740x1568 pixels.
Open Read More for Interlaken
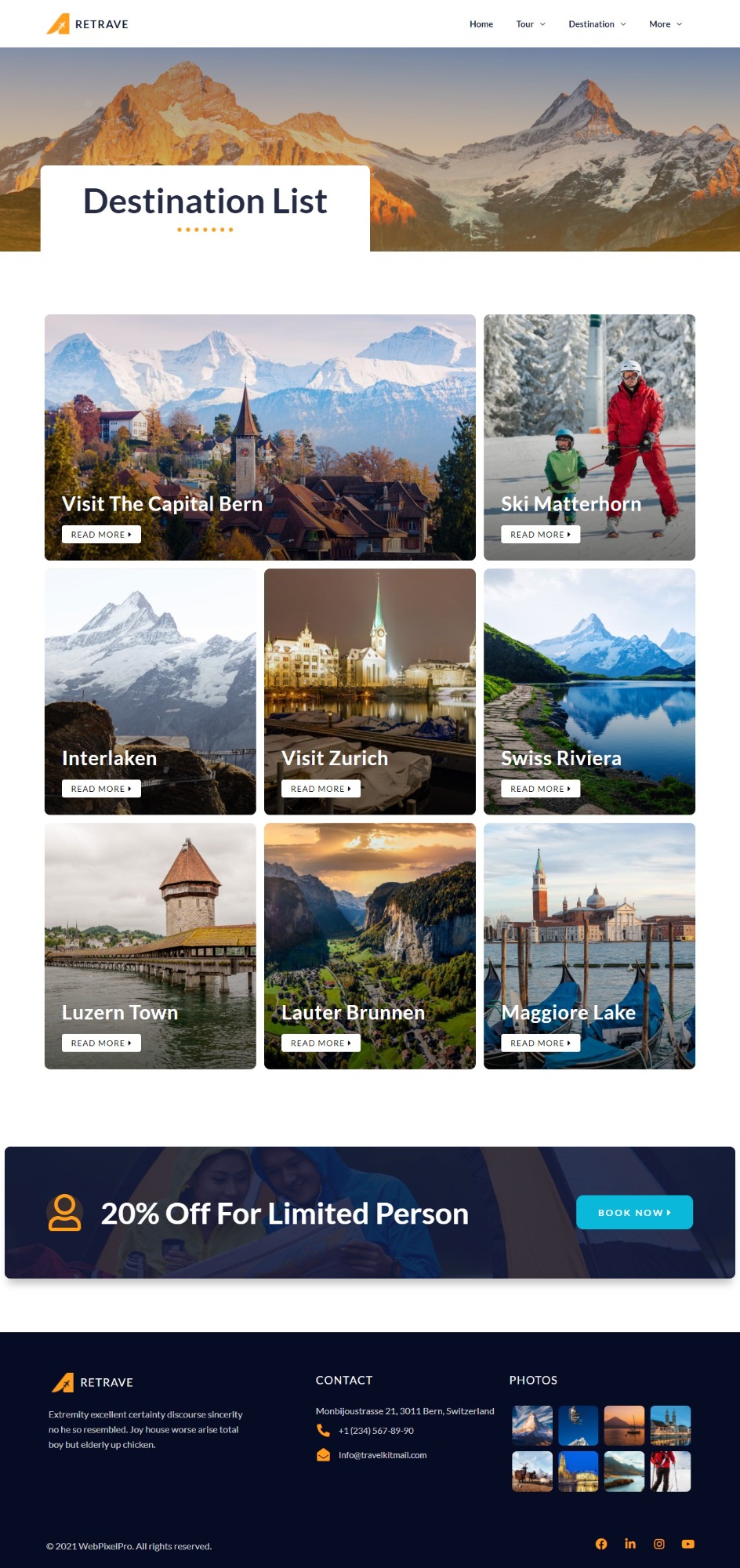click(x=101, y=789)
